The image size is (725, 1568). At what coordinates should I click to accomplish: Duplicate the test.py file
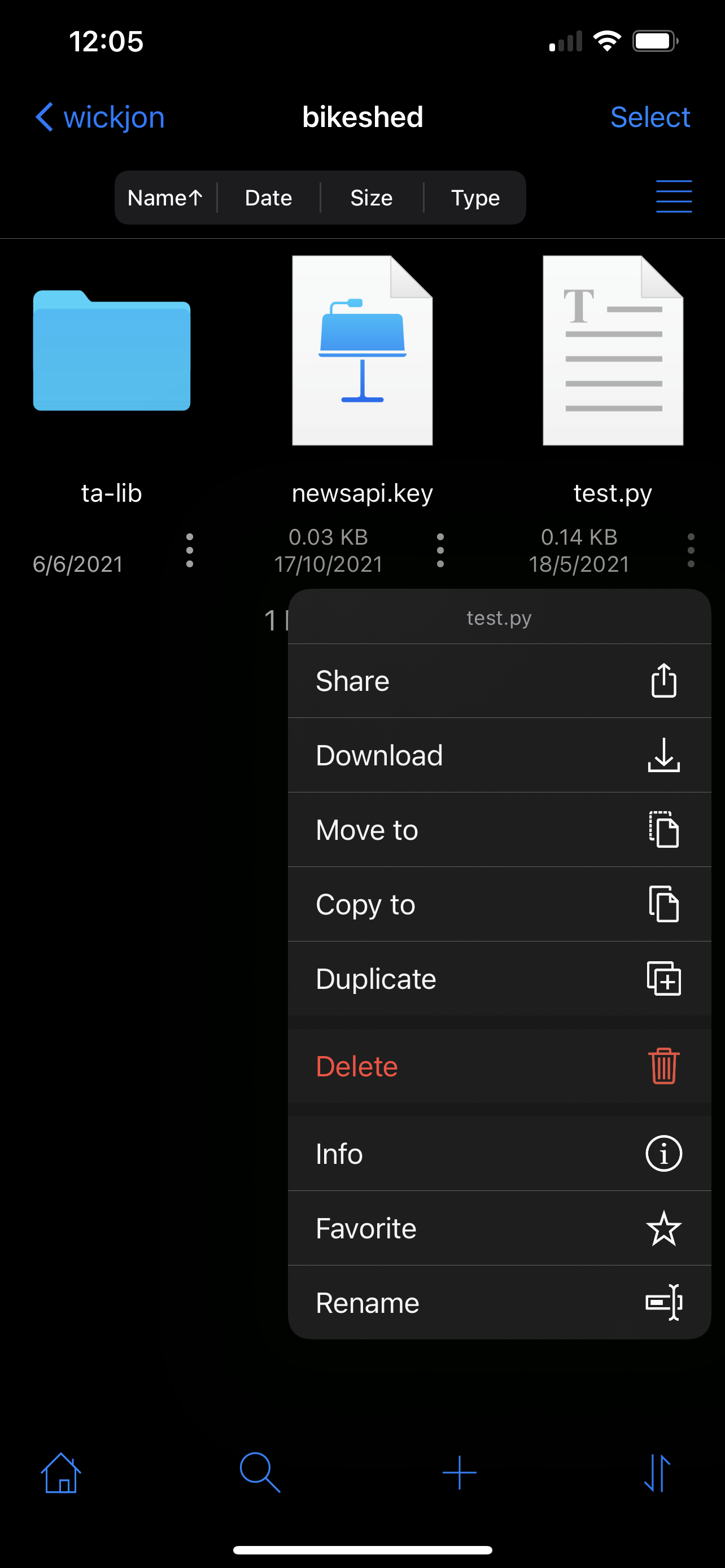(x=499, y=979)
